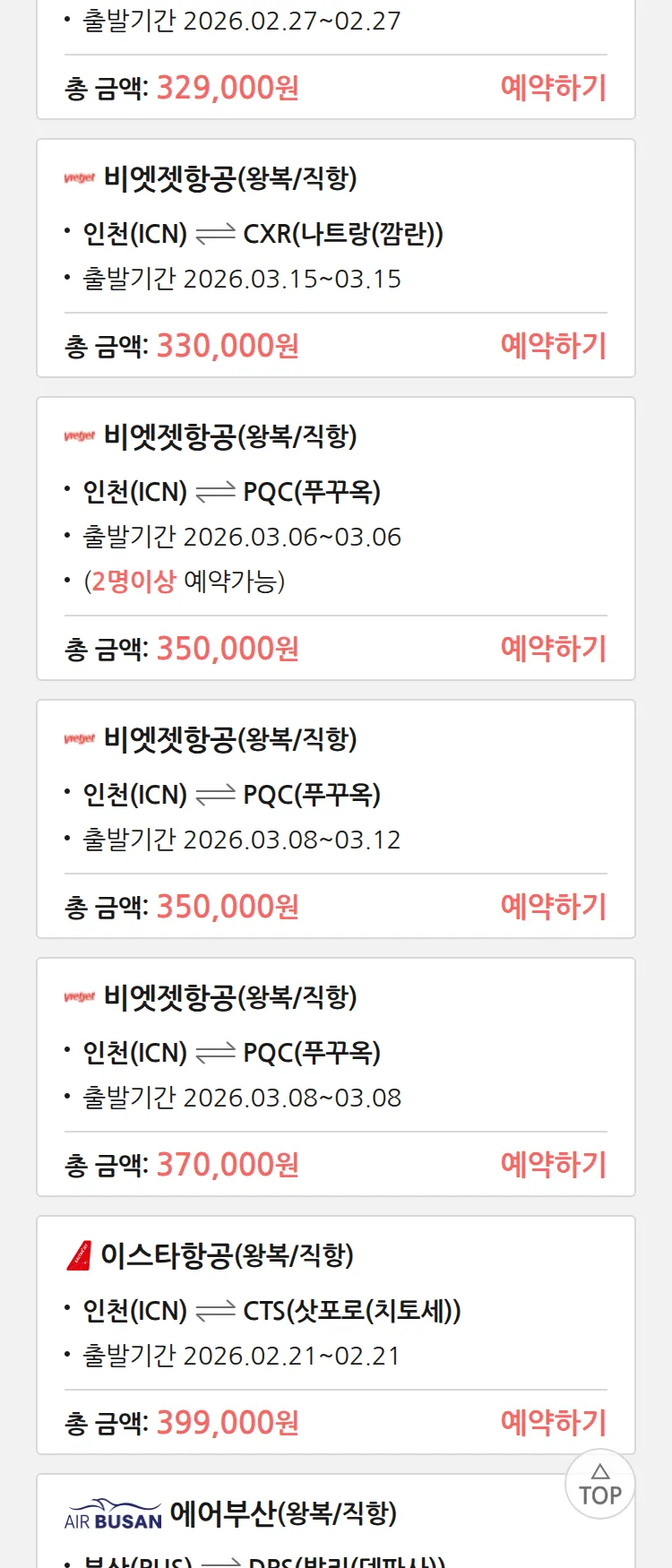The width and height of the screenshot is (672, 1568).
Task: Open the Air Busan round-trip flight card
Action: (x=282, y=1514)
